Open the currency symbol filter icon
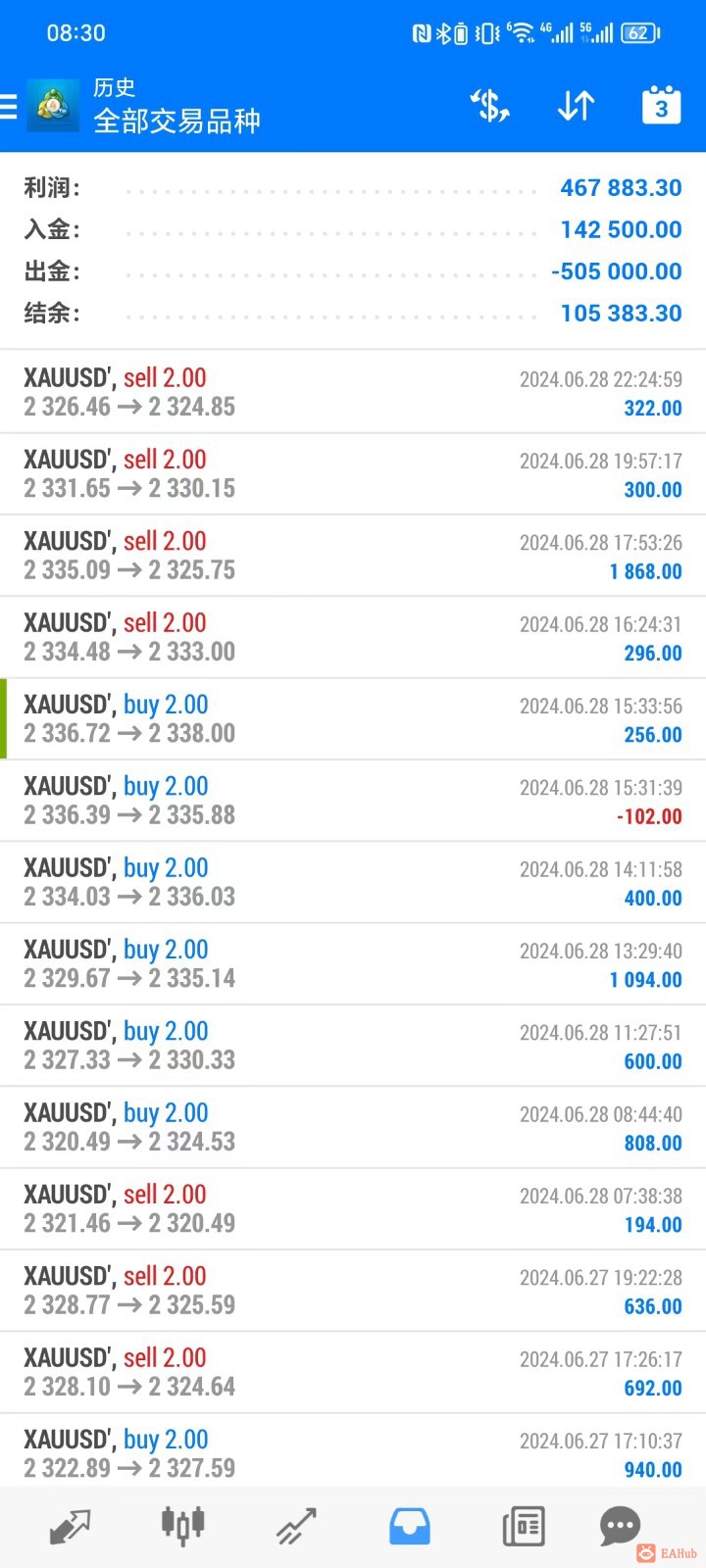 coord(489,106)
